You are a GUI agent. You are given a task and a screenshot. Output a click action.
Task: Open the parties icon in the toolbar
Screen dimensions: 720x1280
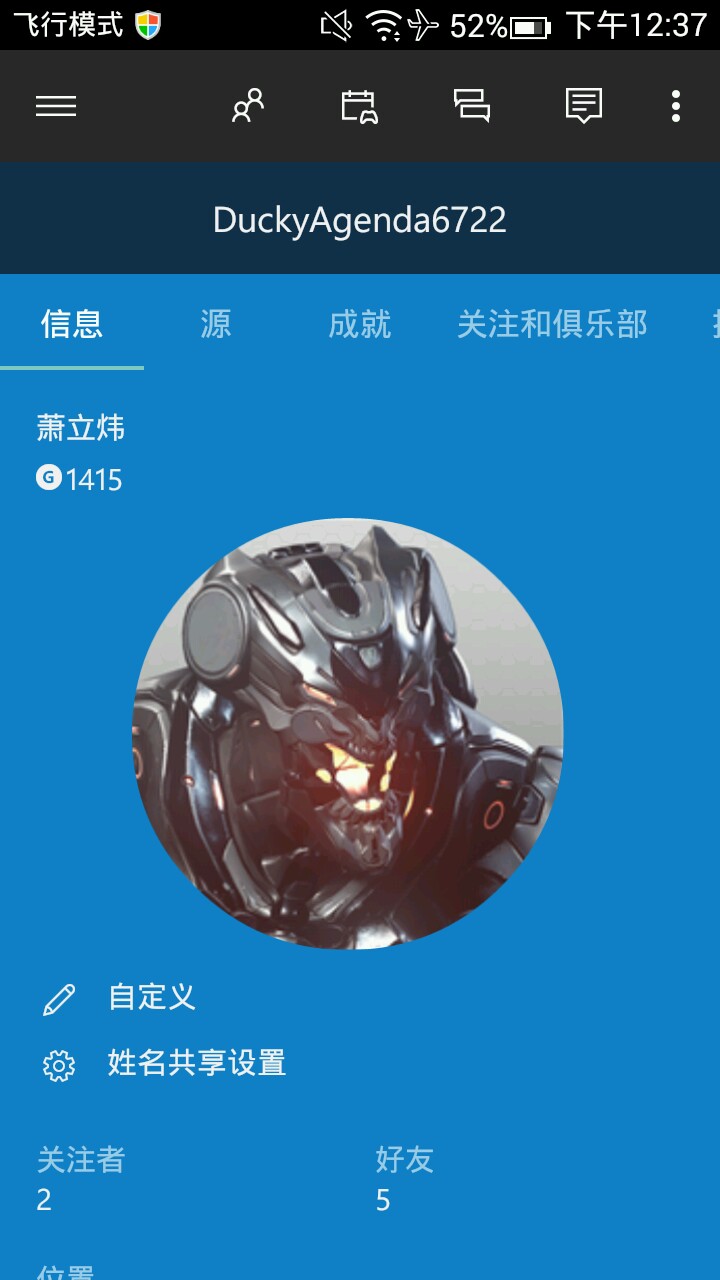pyautogui.click(x=359, y=106)
